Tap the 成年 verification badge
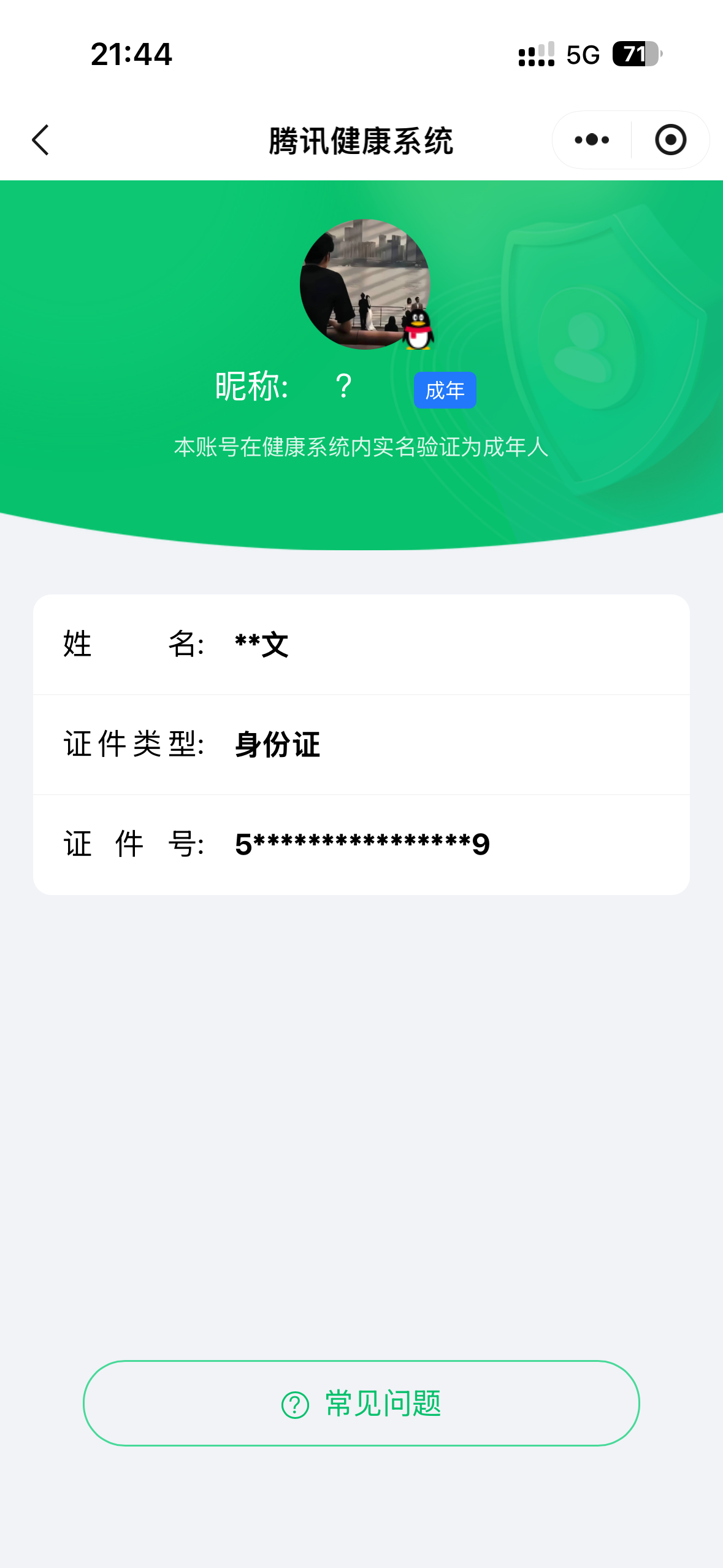This screenshot has height=1568, width=723. pos(445,390)
